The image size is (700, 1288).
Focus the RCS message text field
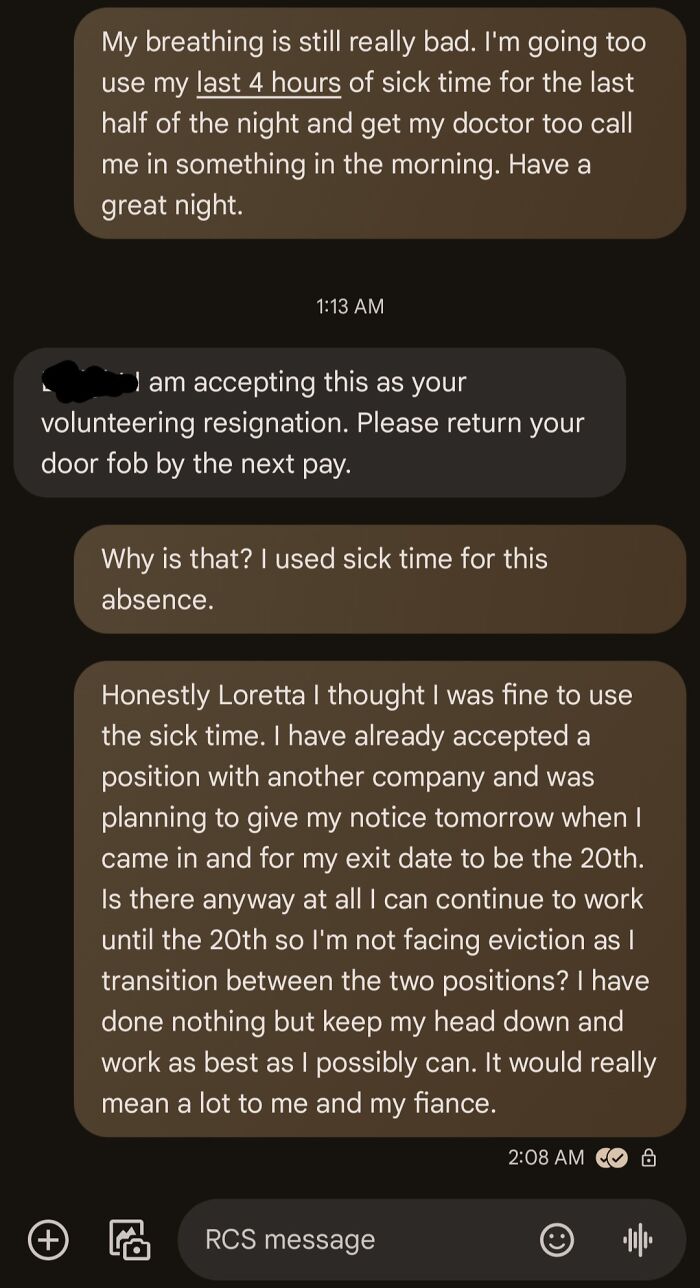click(360, 1240)
